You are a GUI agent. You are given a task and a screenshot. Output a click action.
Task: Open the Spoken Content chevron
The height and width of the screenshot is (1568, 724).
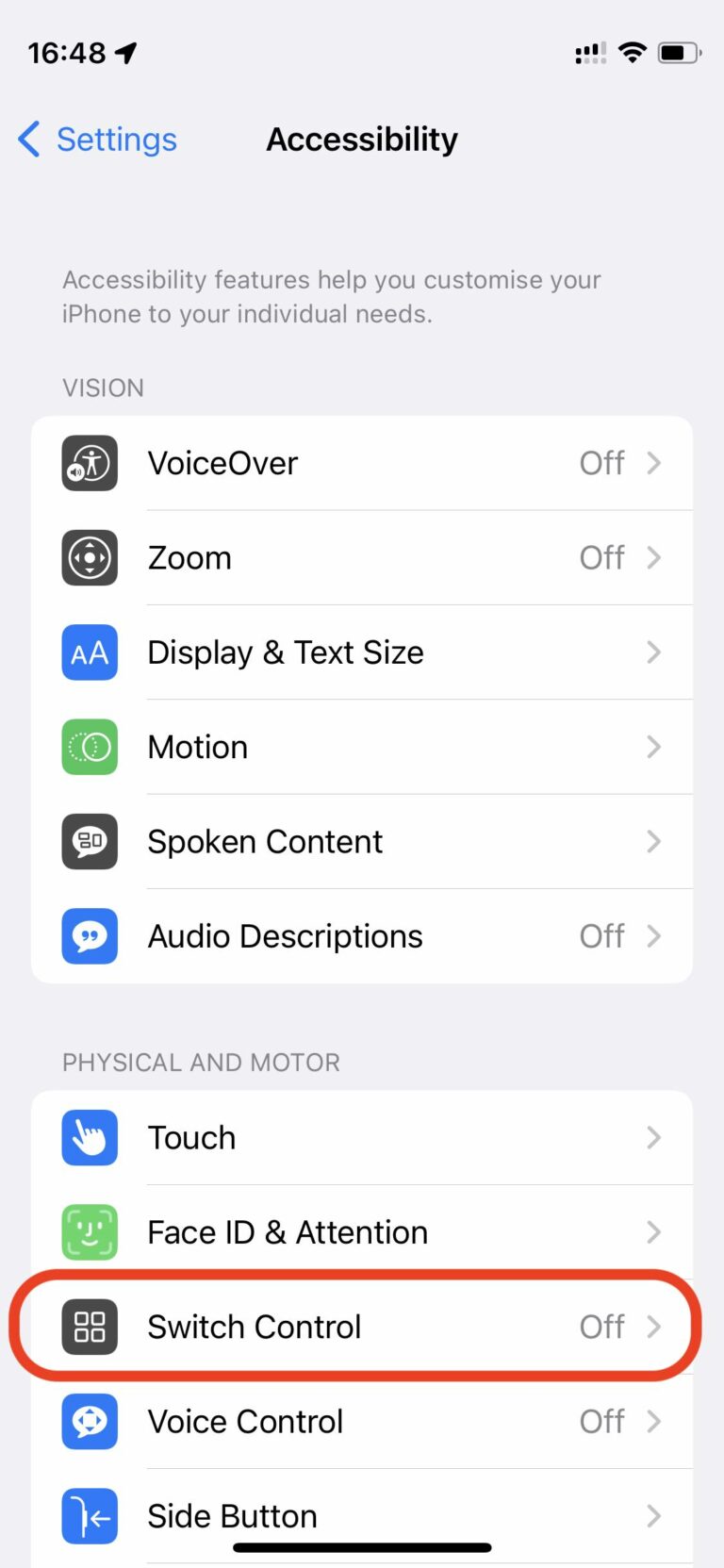pyautogui.click(x=654, y=842)
